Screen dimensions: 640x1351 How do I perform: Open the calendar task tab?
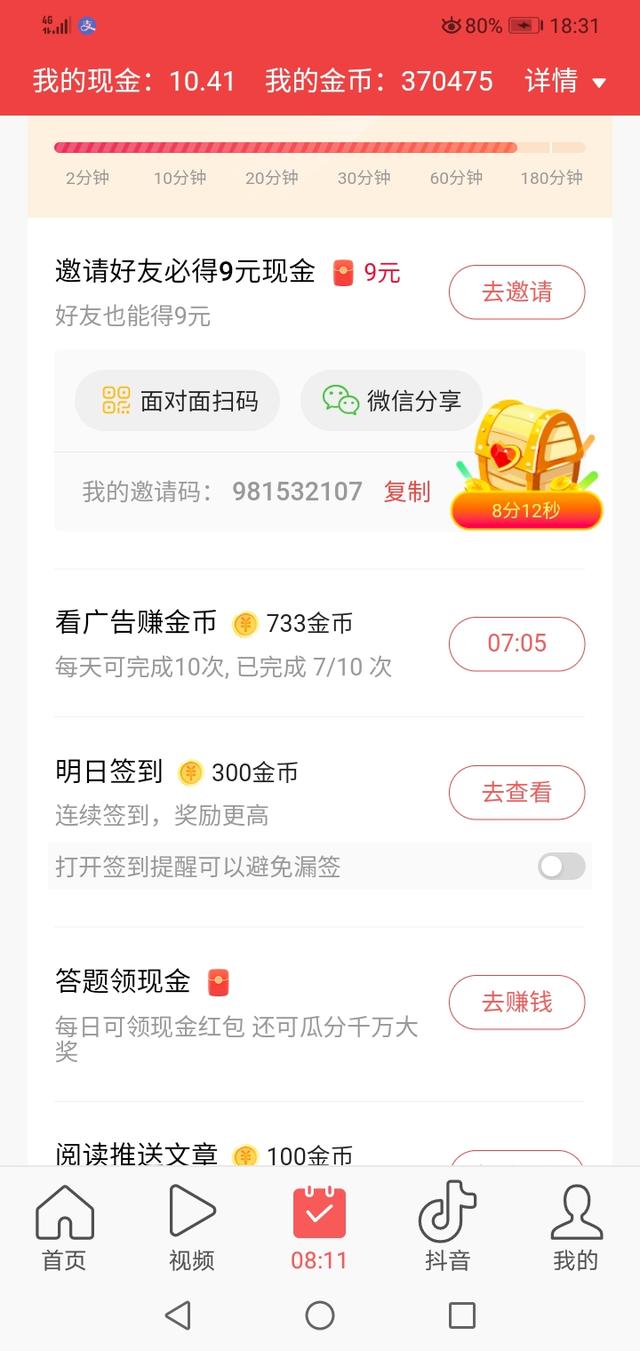[x=319, y=1227]
